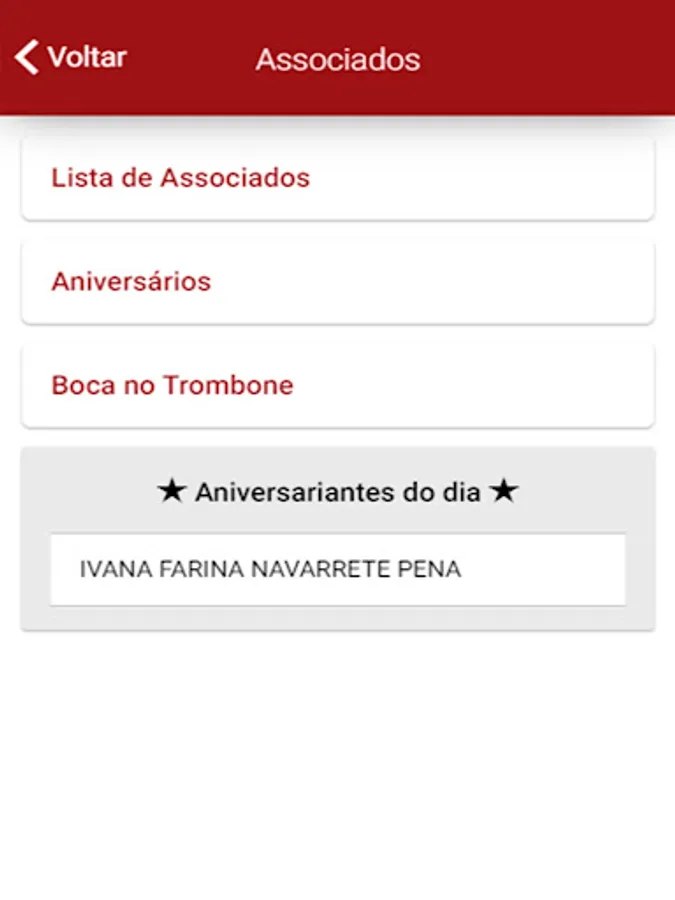Open Lista de Associados
Viewport: 675px width, 900px height.
(x=337, y=178)
